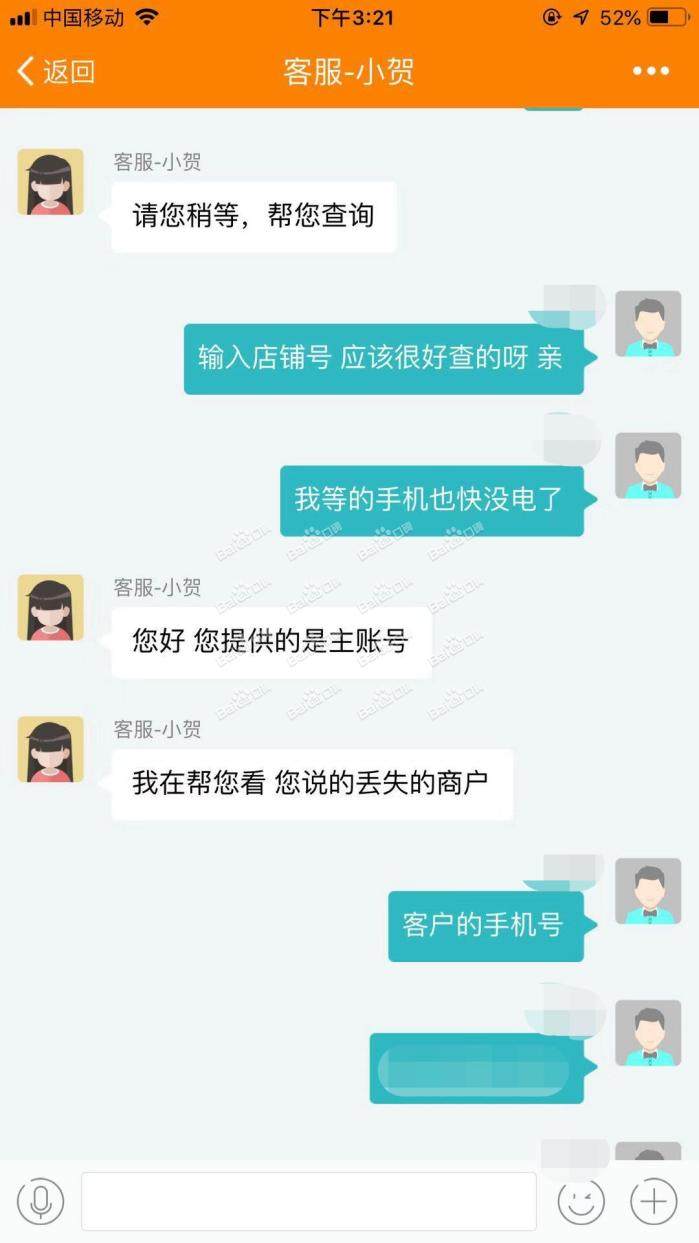Open the plus attachment menu
Viewport: 699px width, 1243px height.
pyautogui.click(x=653, y=1201)
